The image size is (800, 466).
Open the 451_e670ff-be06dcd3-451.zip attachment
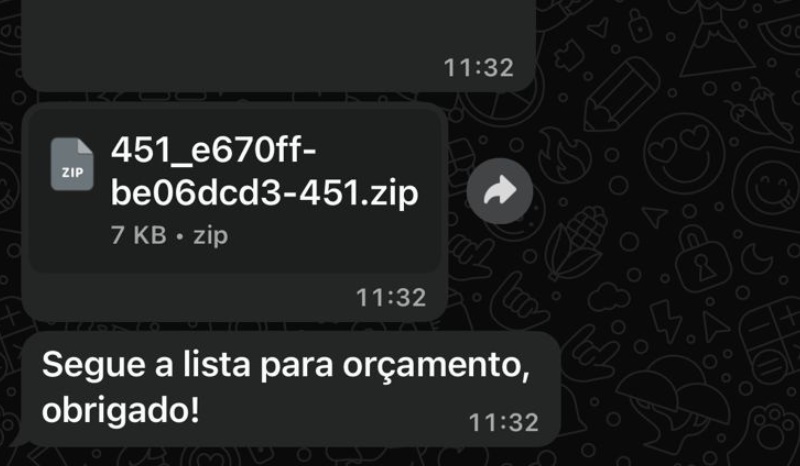click(236, 190)
